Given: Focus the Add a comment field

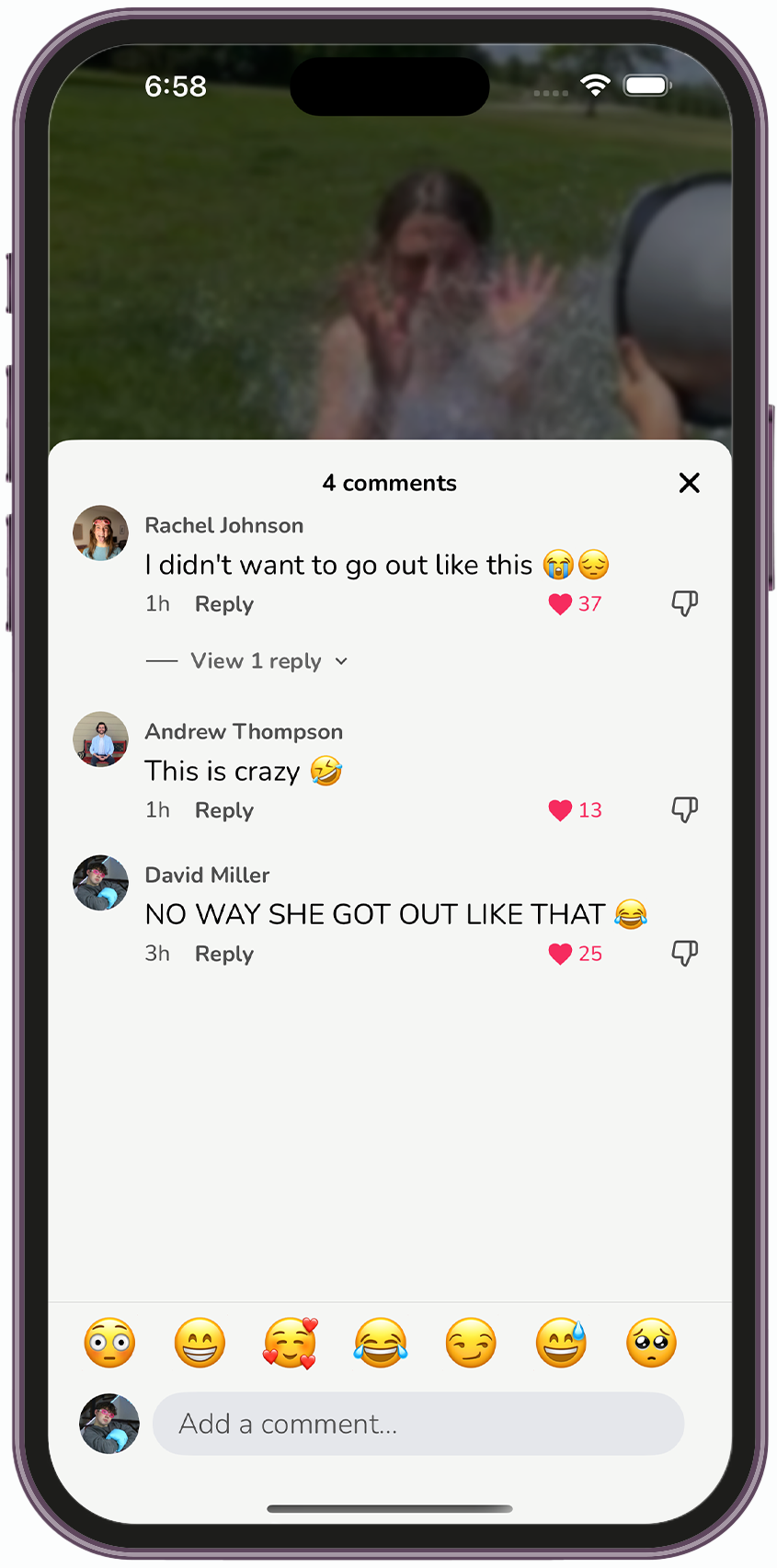Looking at the screenshot, I should [x=417, y=1424].
